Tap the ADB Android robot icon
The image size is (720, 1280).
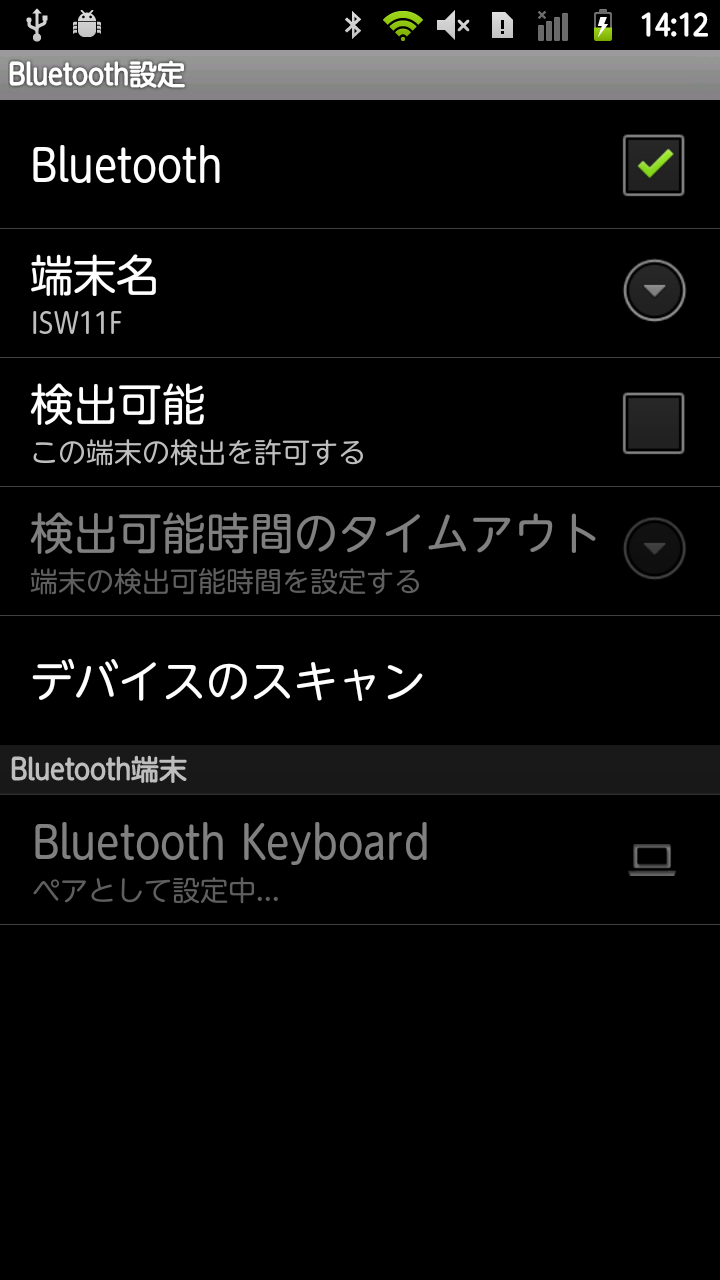click(88, 25)
